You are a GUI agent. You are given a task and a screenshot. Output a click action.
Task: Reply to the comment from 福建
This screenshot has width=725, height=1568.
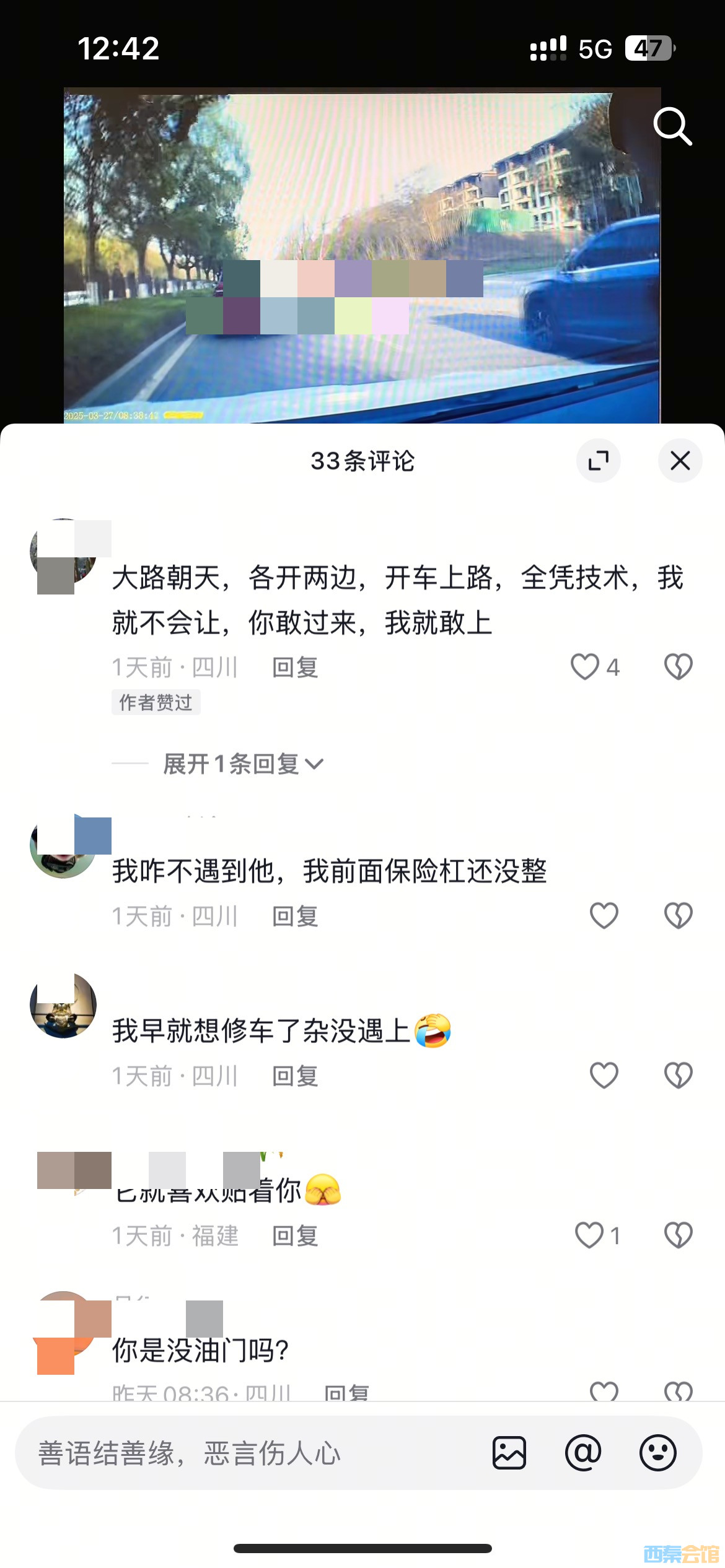(x=295, y=1236)
